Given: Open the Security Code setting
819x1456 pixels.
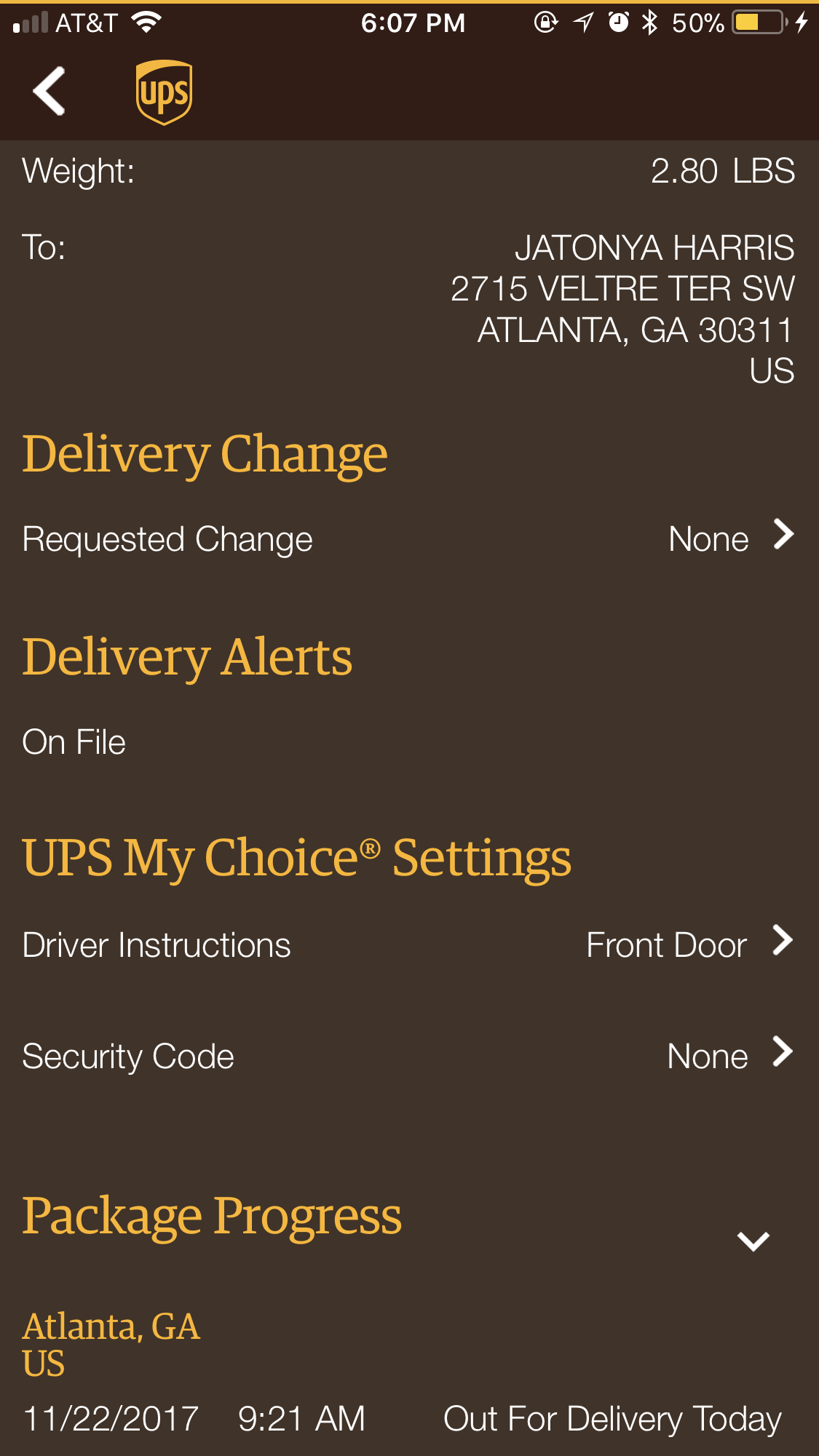Looking at the screenshot, I should pos(408,1055).
